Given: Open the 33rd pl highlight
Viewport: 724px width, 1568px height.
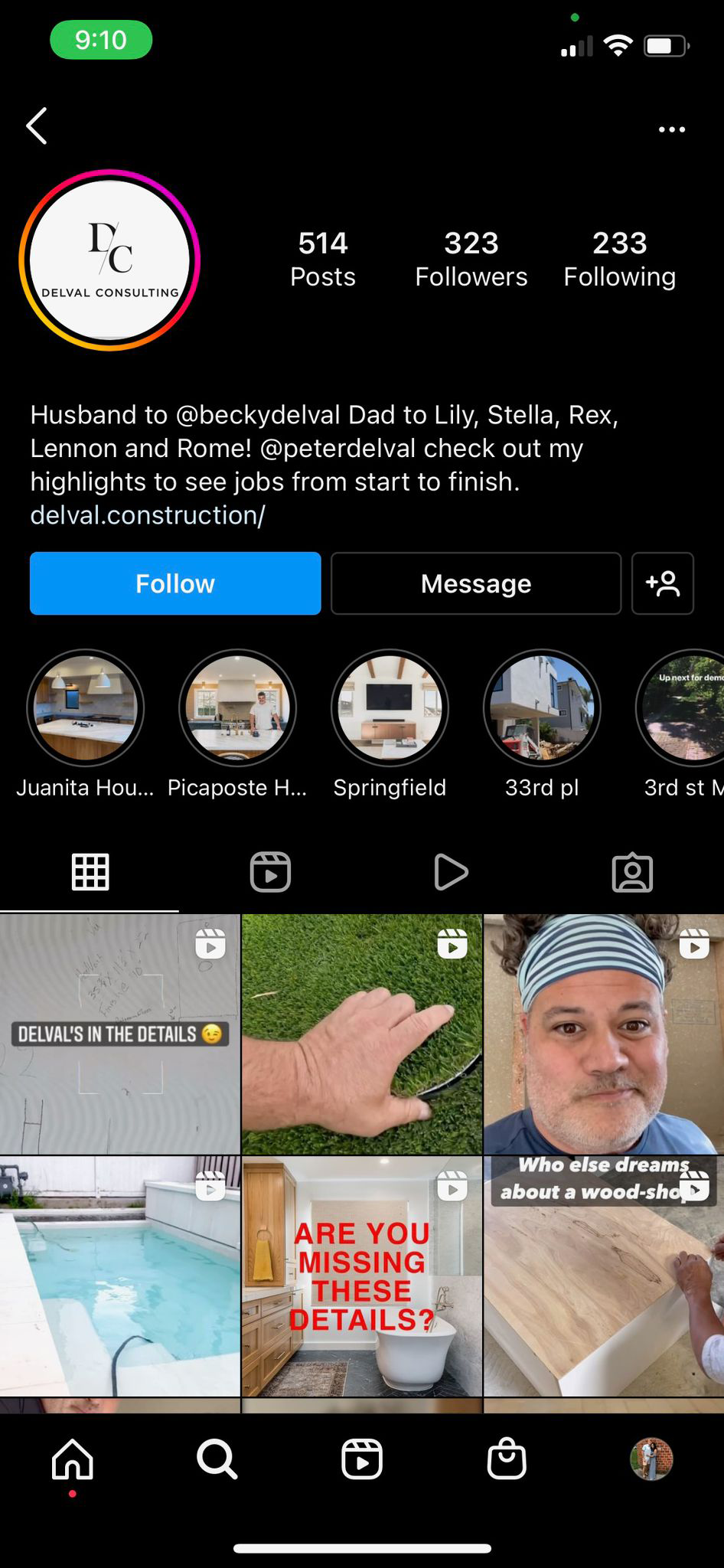Looking at the screenshot, I should tap(542, 708).
